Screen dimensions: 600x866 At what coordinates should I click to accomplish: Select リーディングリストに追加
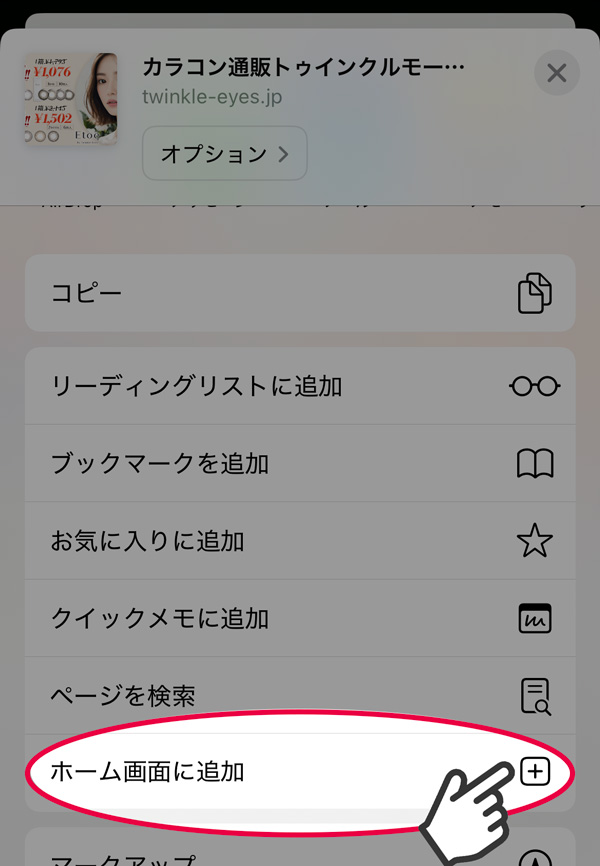[300, 386]
